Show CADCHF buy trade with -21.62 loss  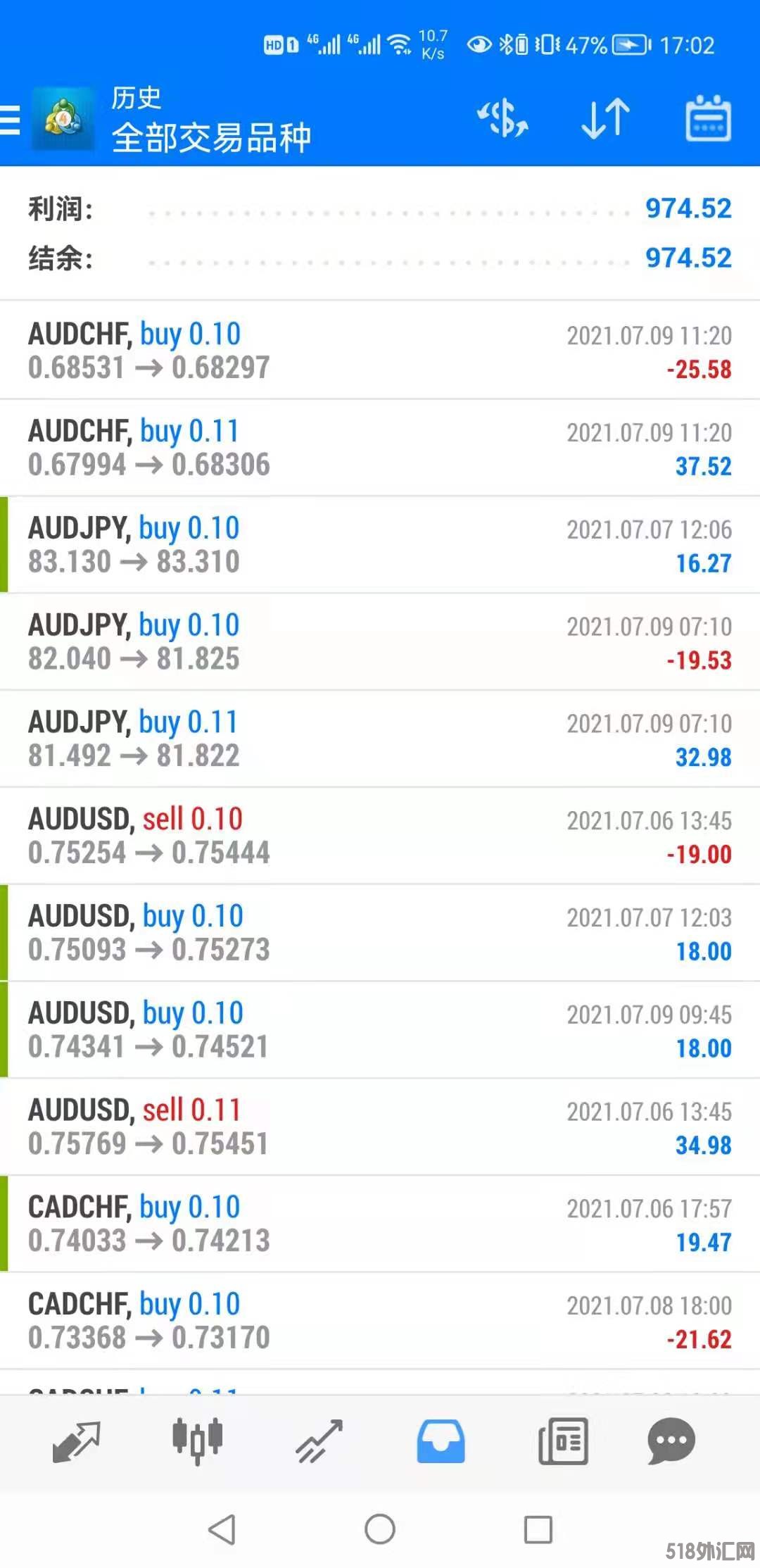(380, 1322)
